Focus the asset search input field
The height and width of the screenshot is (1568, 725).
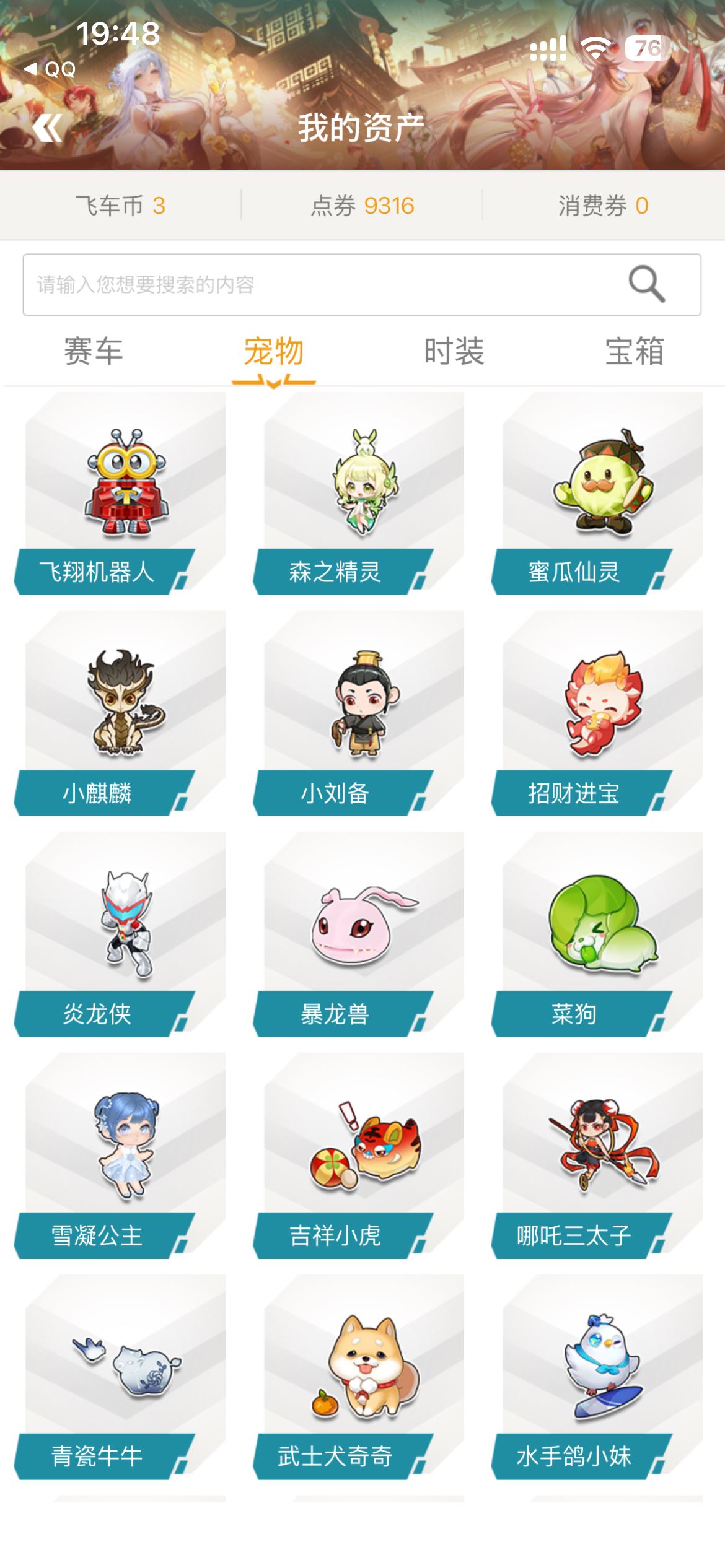coord(322,285)
